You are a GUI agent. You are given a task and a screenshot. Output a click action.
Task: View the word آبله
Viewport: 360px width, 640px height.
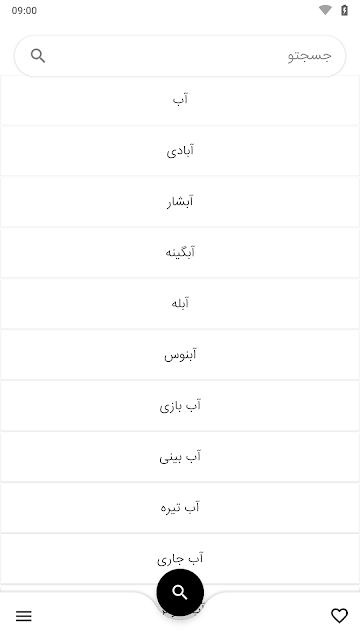tap(180, 304)
